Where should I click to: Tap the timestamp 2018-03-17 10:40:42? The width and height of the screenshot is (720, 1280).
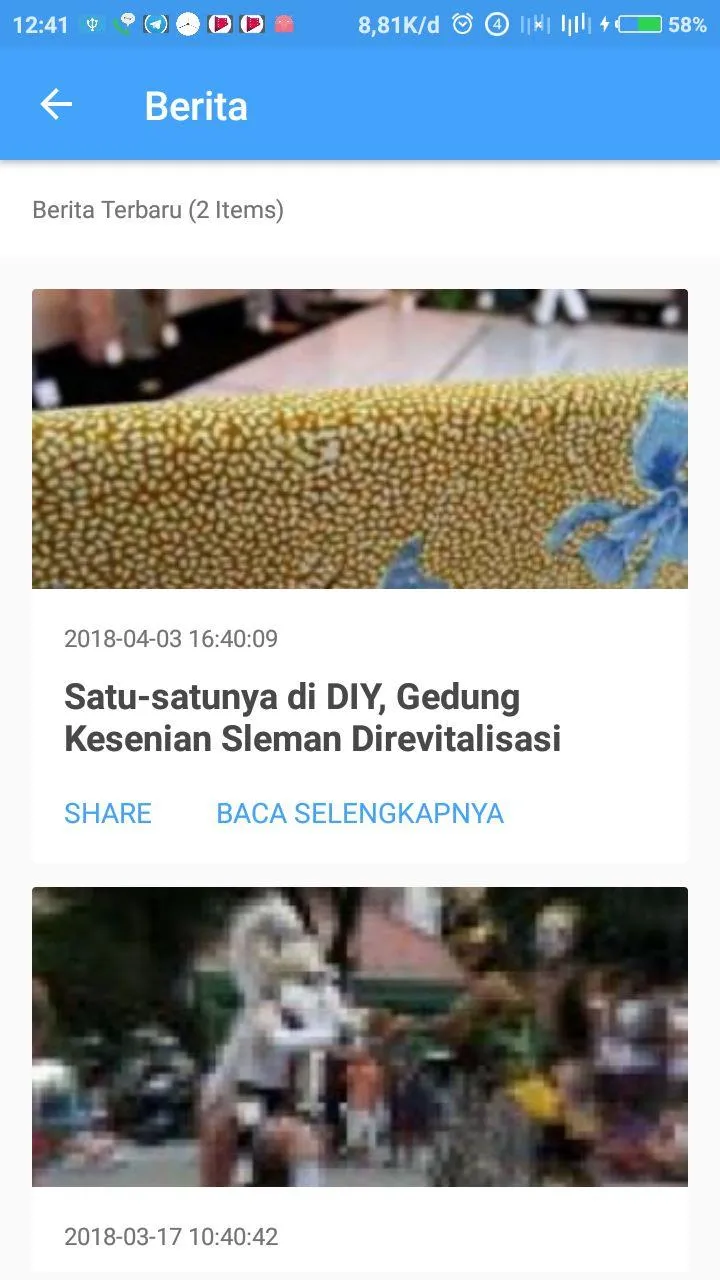click(171, 1237)
